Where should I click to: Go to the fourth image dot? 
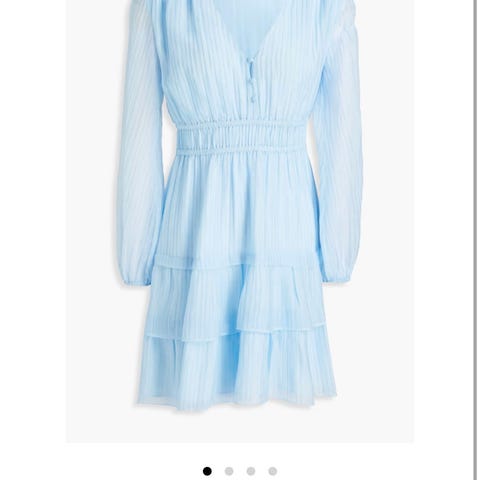click(x=273, y=471)
